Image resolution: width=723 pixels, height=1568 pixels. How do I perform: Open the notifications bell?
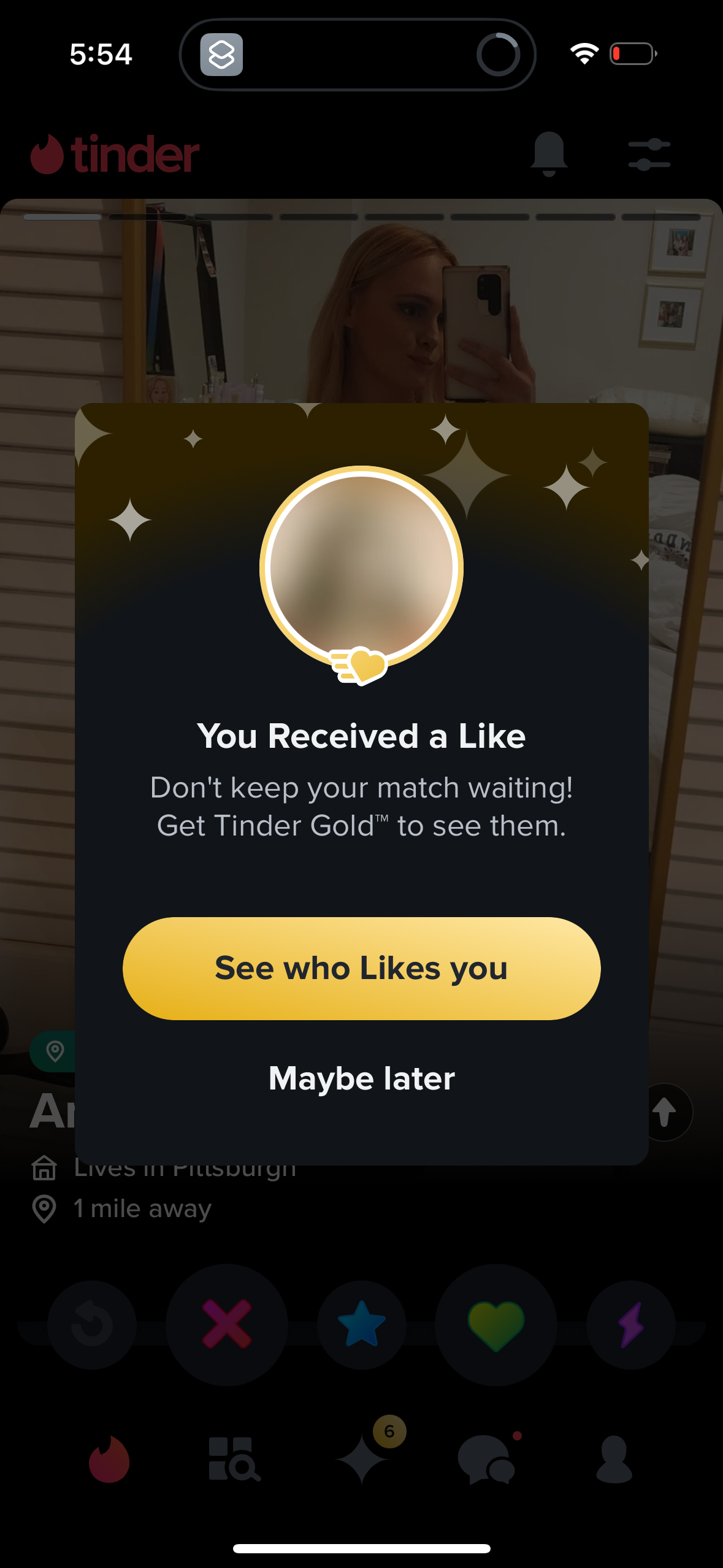point(548,153)
